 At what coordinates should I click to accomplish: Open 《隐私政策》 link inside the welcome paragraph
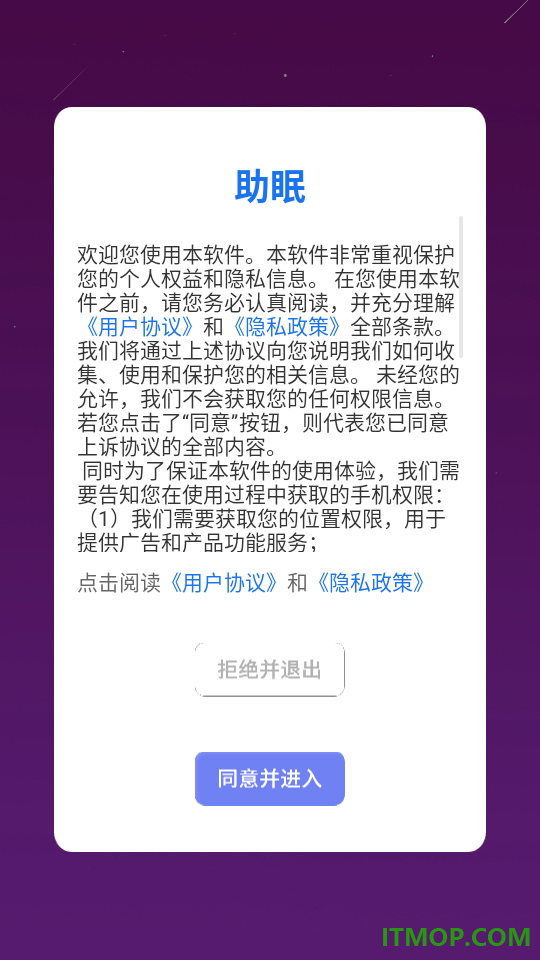pos(288,326)
